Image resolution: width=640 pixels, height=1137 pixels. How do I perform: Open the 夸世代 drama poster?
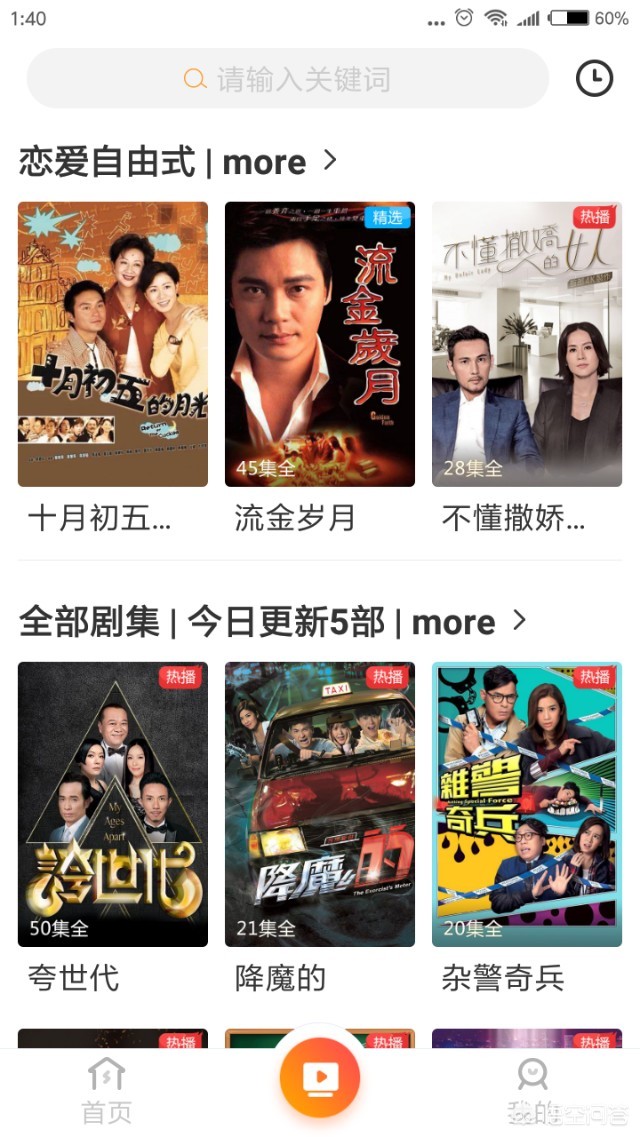point(113,804)
